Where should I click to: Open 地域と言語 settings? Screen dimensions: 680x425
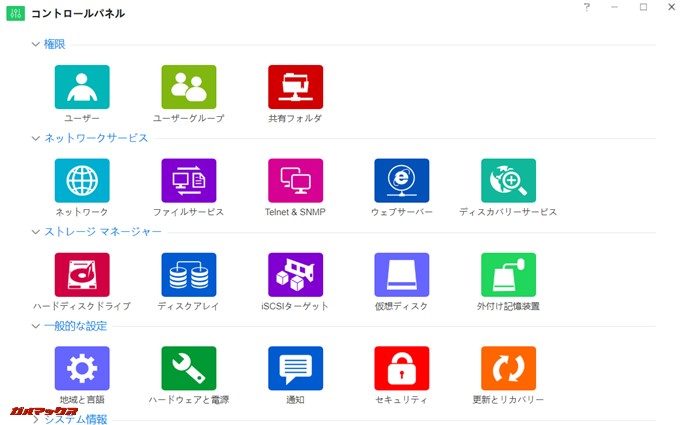[x=82, y=368]
